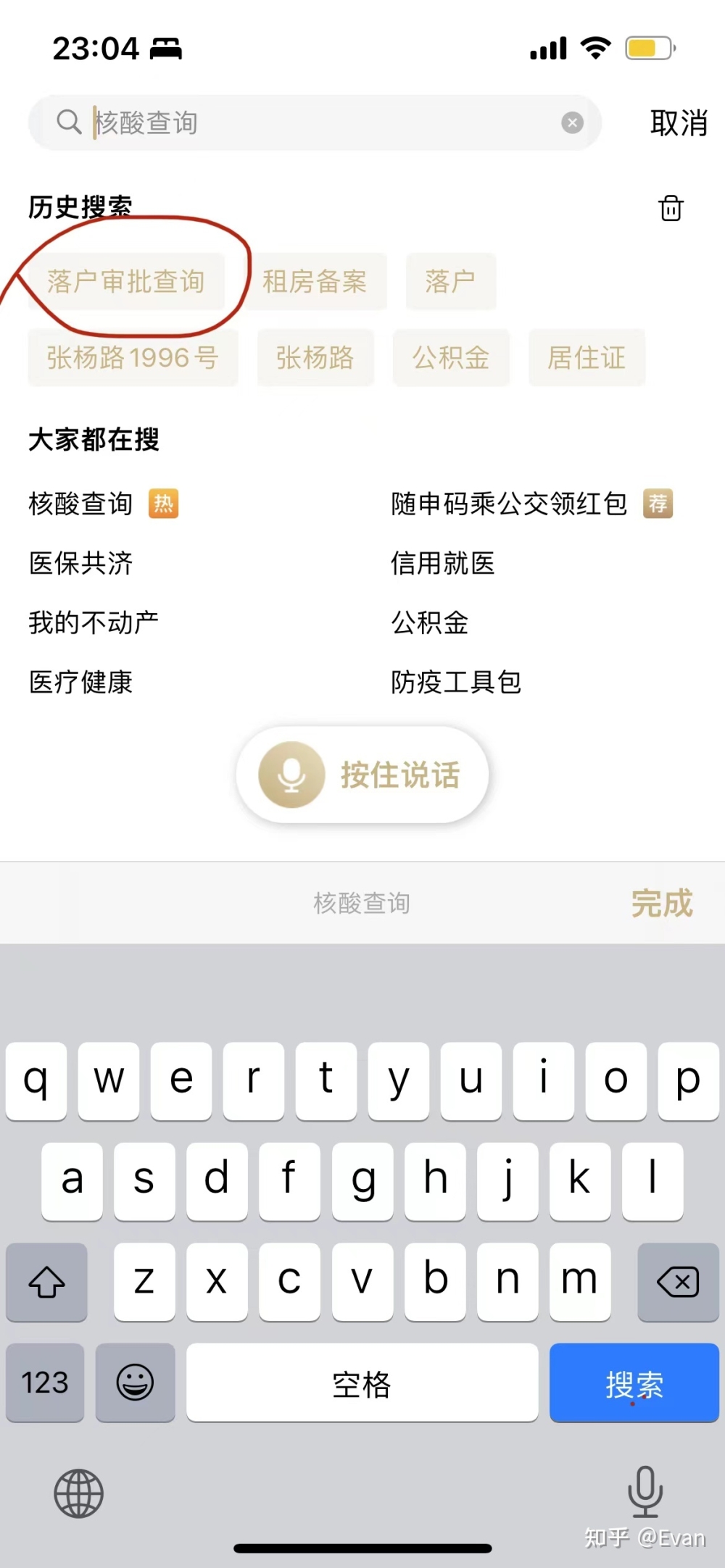Open trending search 防疫工具包
The image size is (725, 1568).
click(x=456, y=682)
